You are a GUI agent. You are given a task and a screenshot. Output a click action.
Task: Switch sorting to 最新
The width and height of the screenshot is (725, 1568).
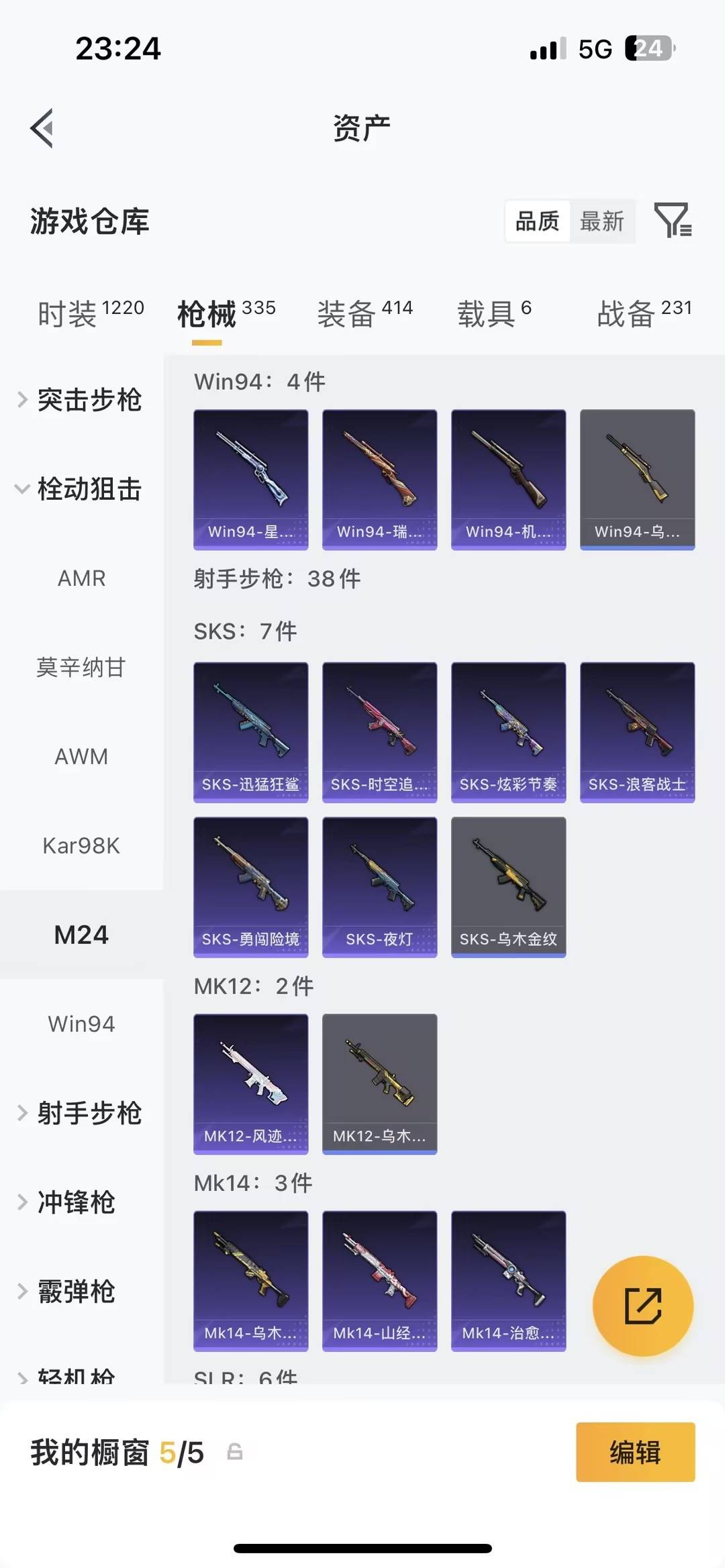pos(602,221)
